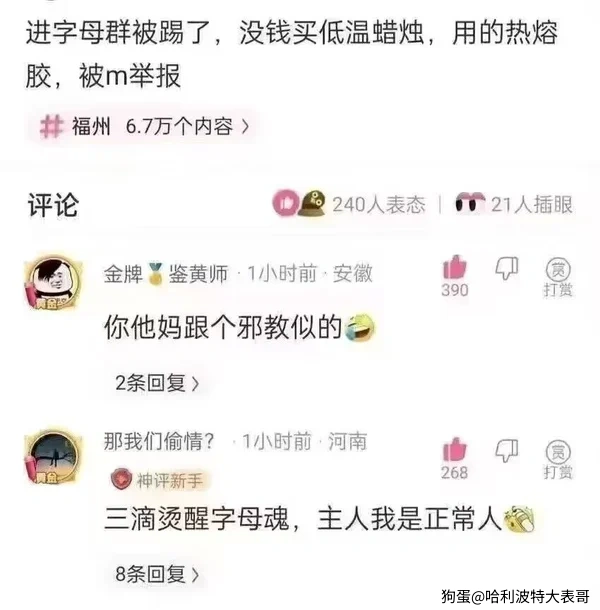Like the comment by 金牌鉴黄师
Screen dimensions: 600x610
(x=455, y=267)
